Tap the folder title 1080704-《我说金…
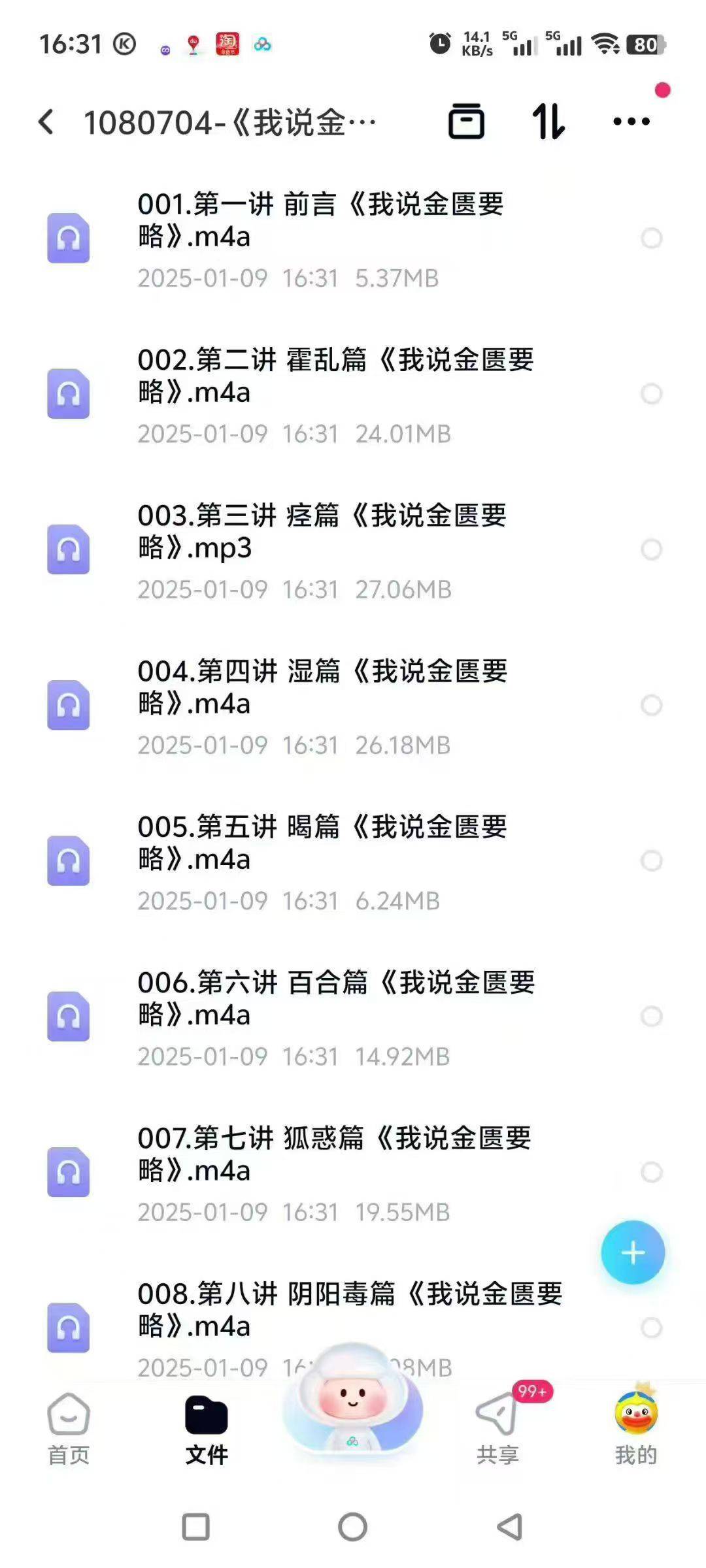The height and width of the screenshot is (1568, 706). coord(229,122)
